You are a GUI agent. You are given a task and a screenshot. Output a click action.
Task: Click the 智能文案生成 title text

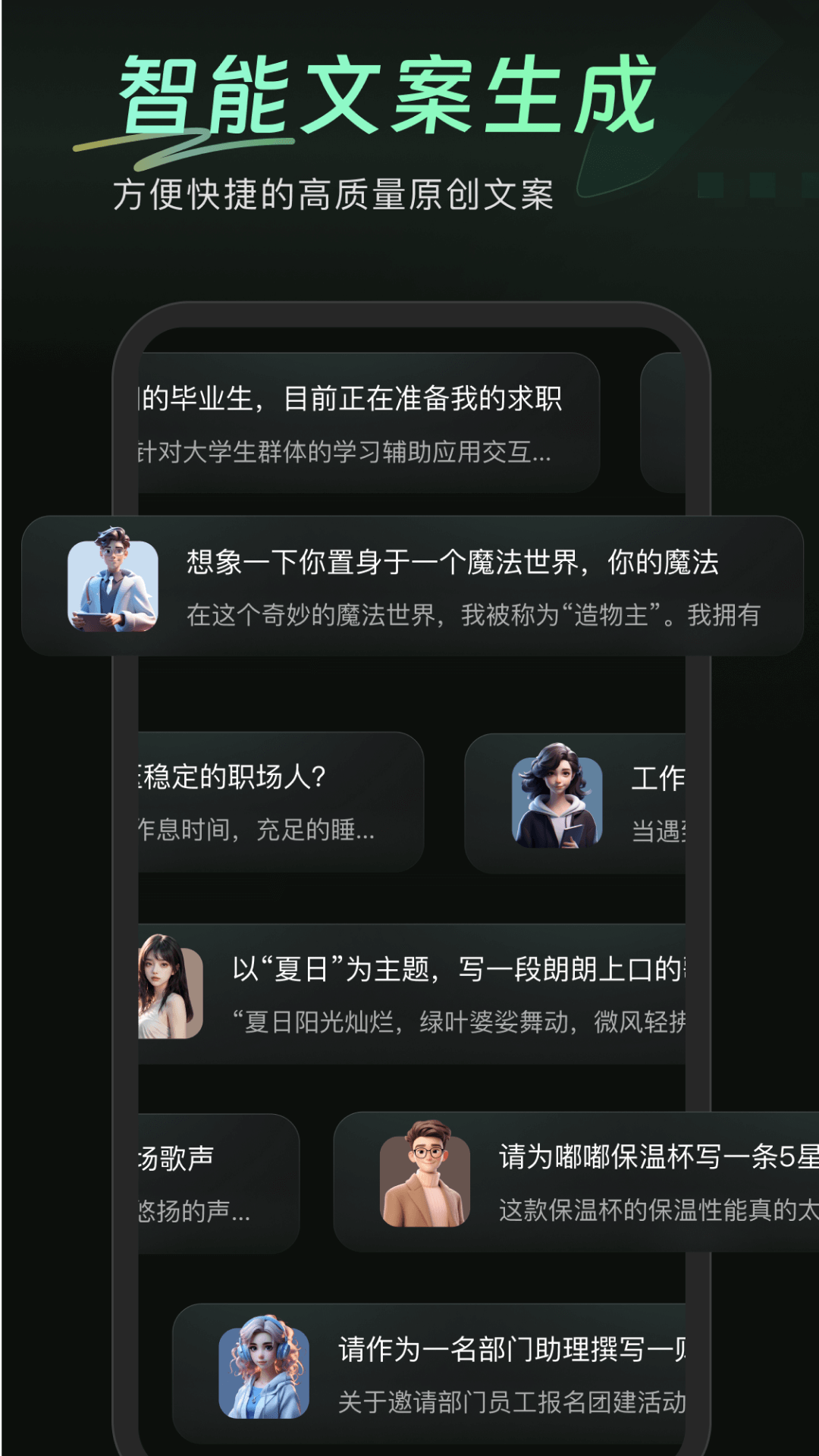point(389,91)
